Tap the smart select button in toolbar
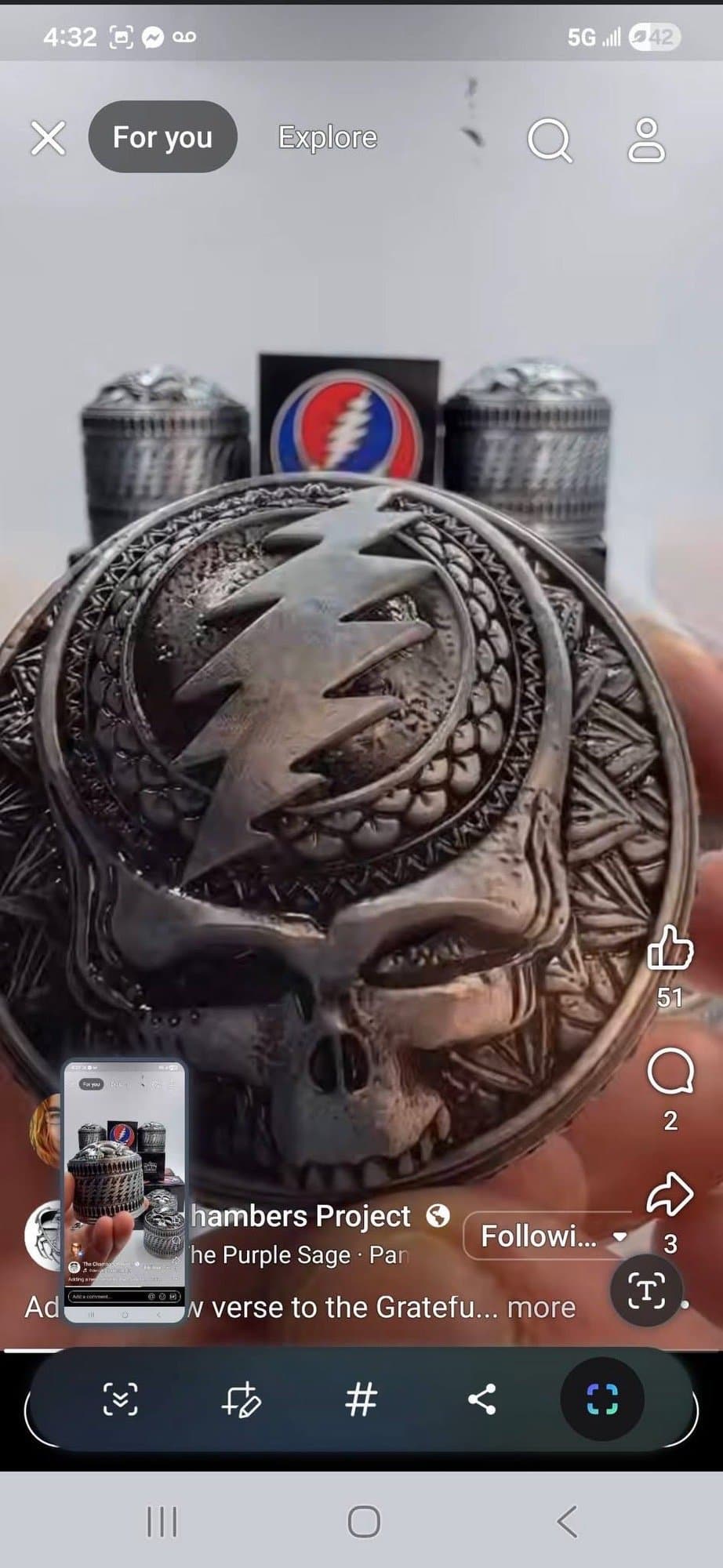 (602, 1399)
